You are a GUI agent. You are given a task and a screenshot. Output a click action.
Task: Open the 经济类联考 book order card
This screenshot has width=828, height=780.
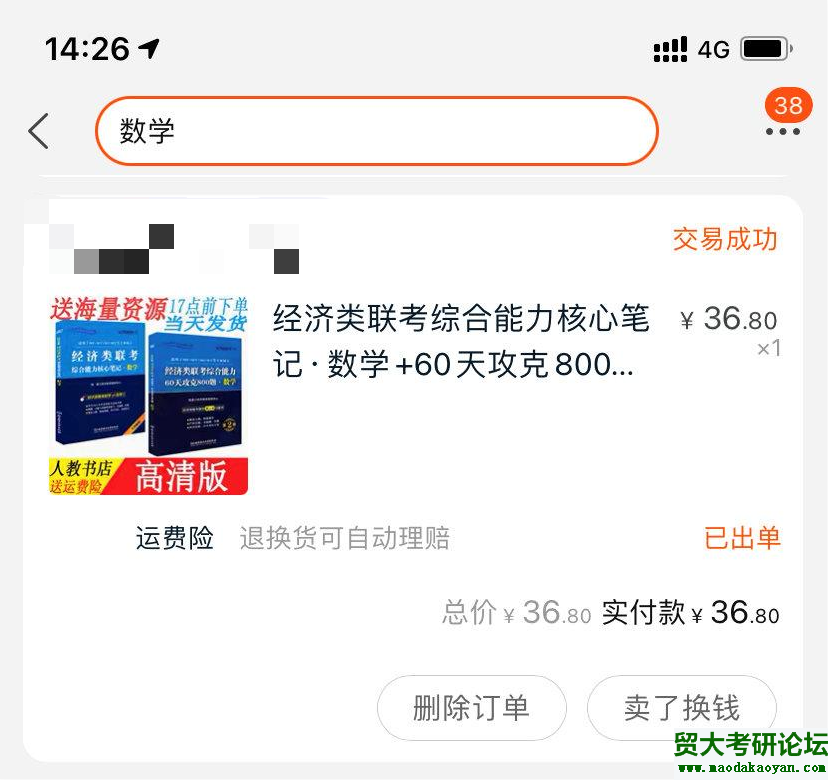[460, 343]
